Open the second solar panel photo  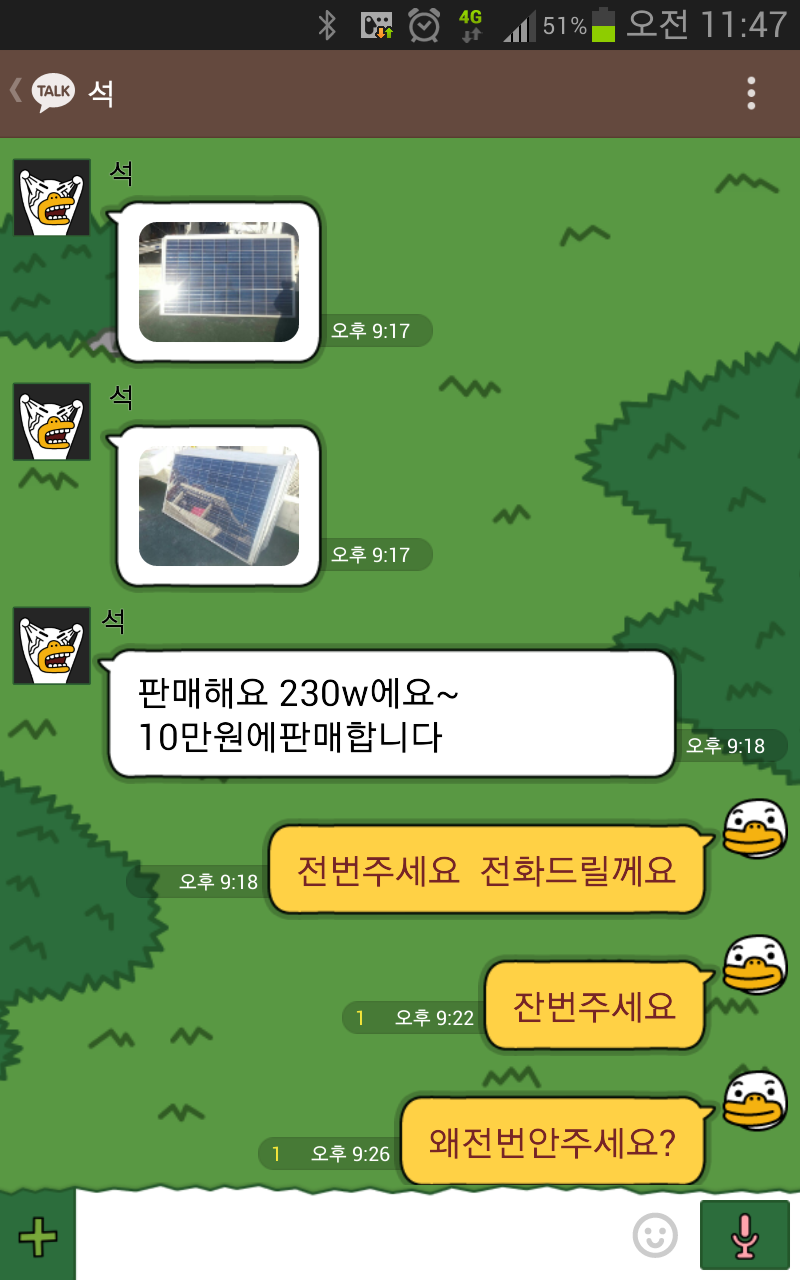click(219, 506)
